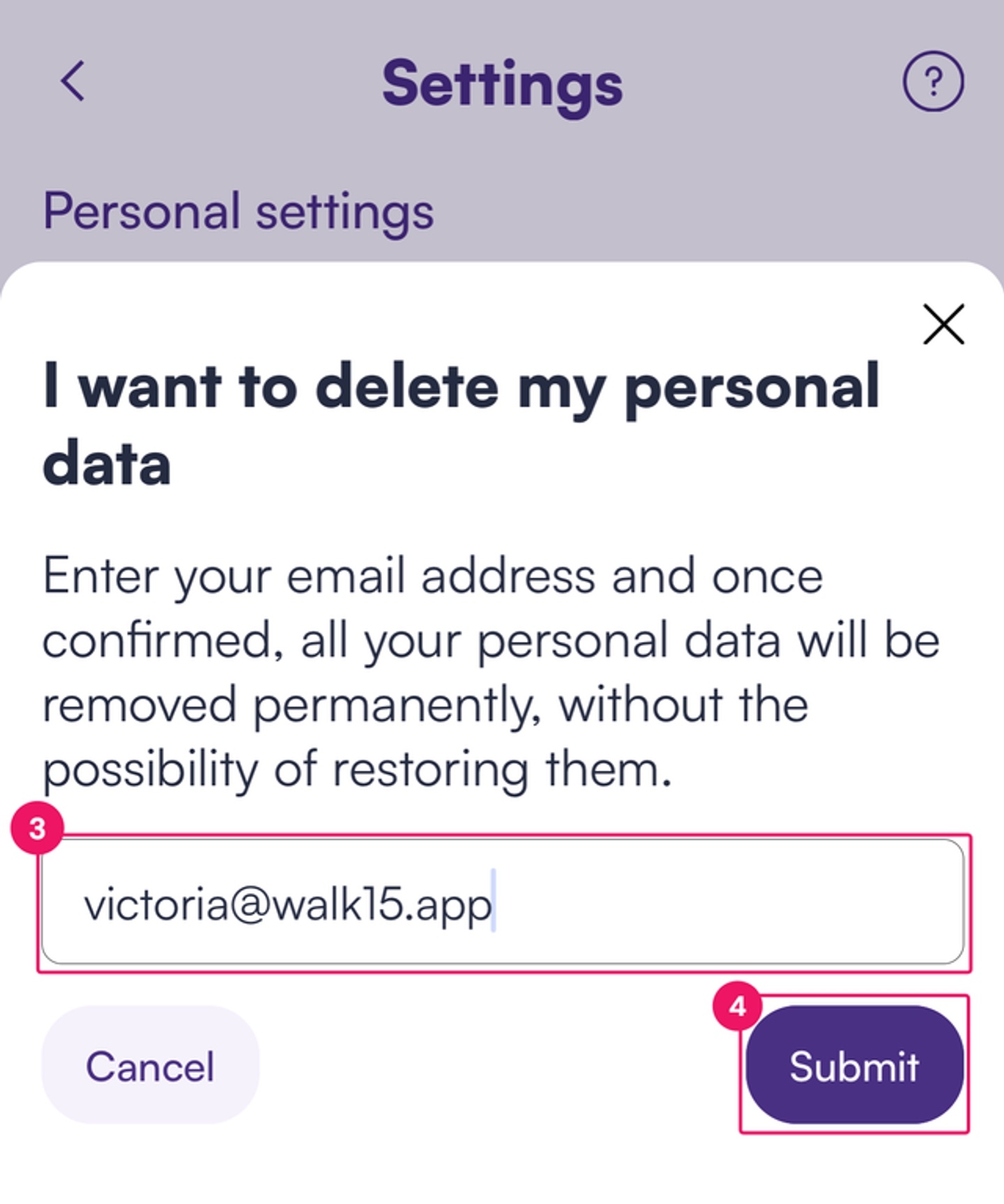
Task: Cancel deleting personal data
Action: [150, 1065]
